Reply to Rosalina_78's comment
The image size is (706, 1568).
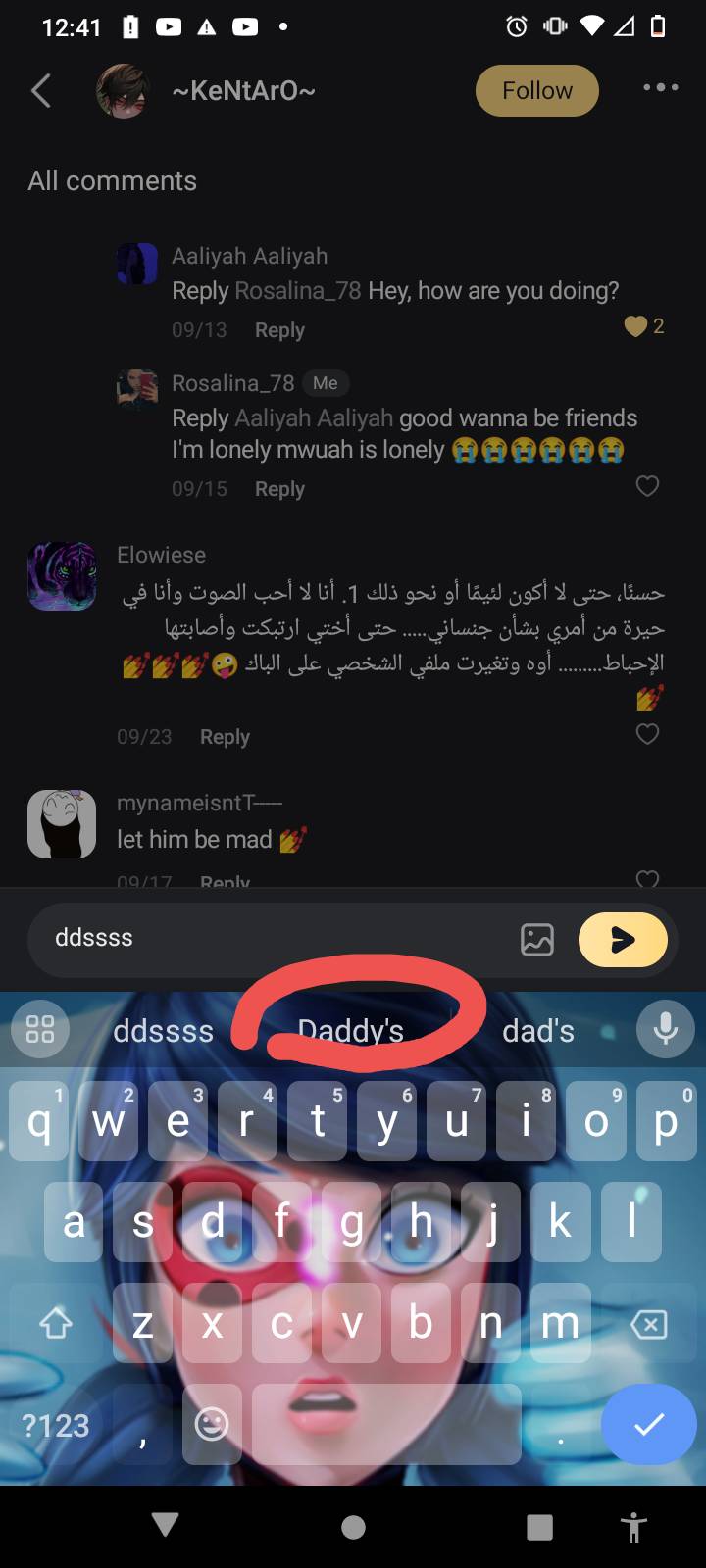279,489
